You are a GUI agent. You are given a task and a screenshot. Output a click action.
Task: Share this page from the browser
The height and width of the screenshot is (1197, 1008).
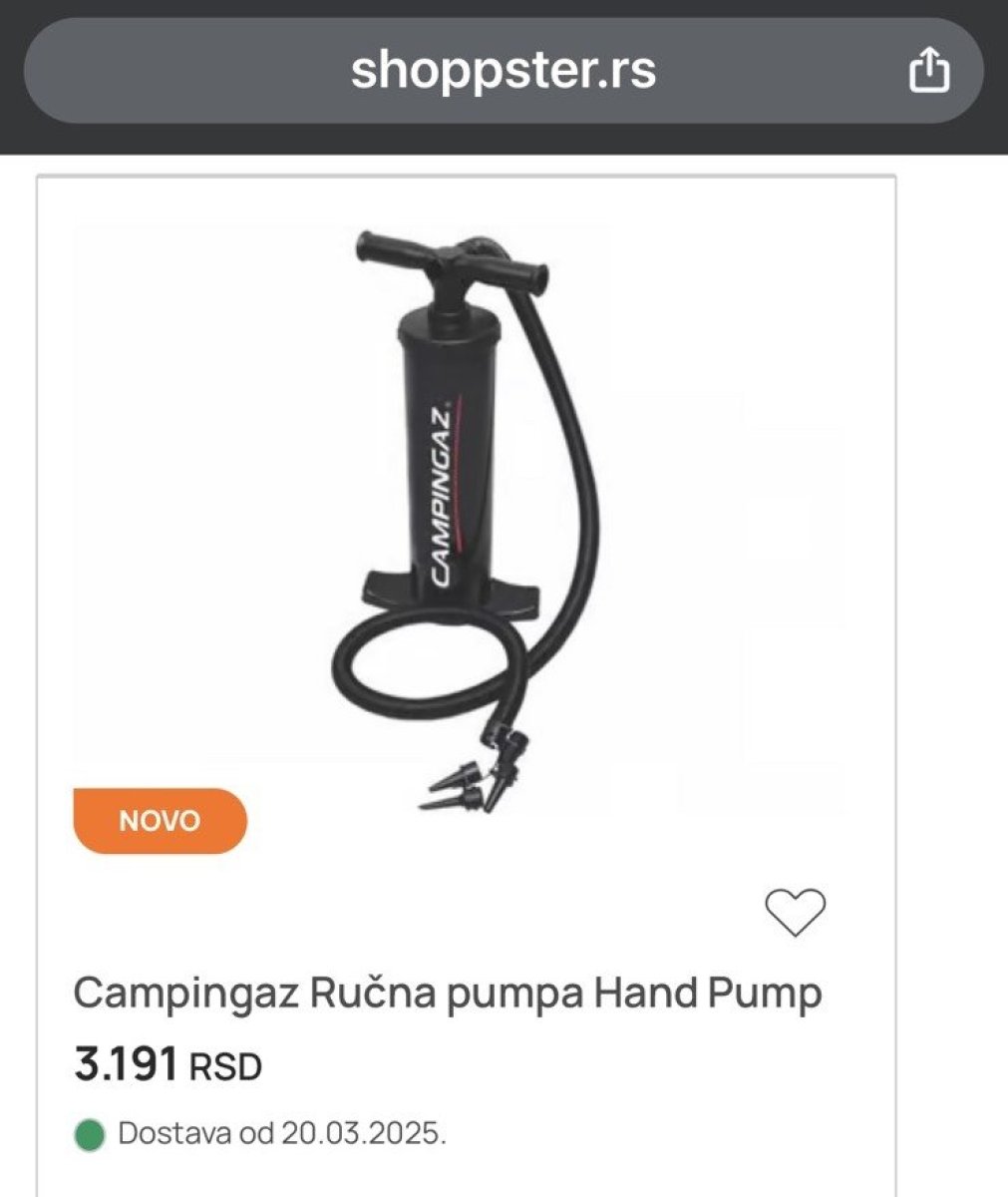pyautogui.click(x=928, y=72)
